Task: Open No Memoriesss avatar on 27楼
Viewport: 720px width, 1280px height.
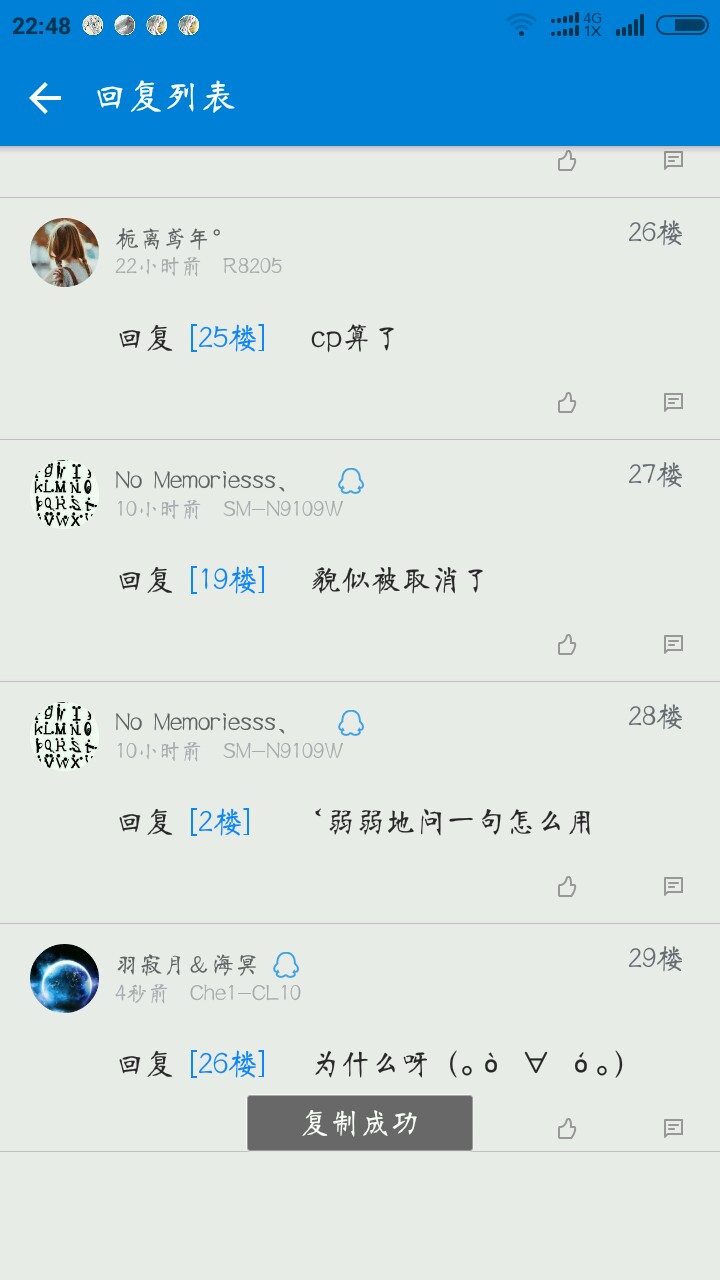Action: point(65,494)
